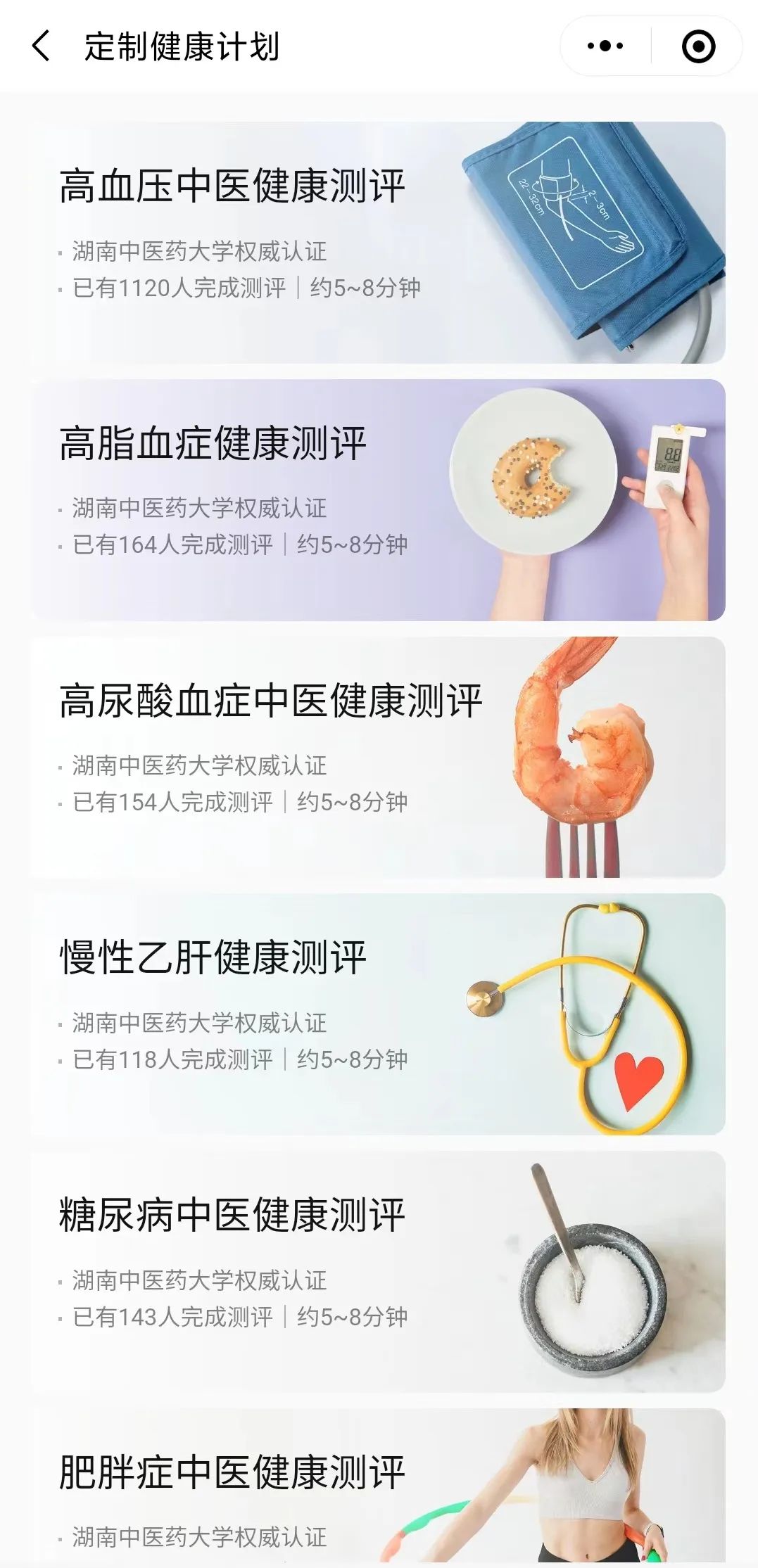Open the mini program more-options menu

click(605, 46)
